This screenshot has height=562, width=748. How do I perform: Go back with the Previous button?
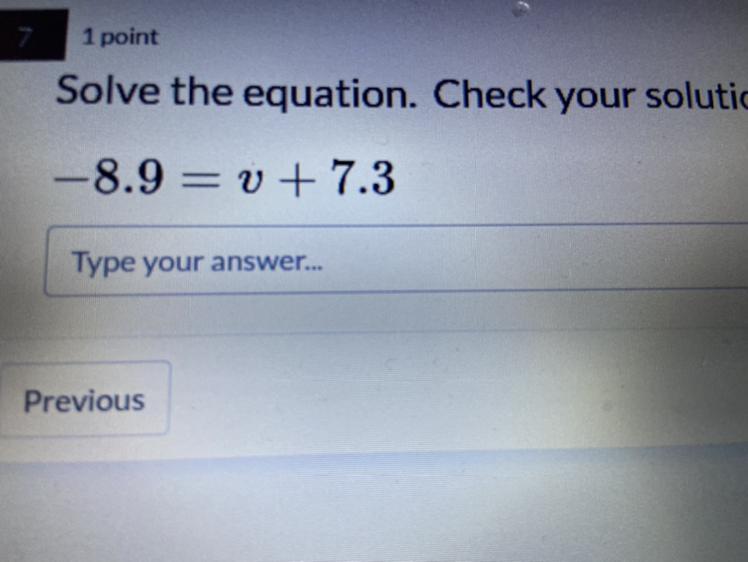pyautogui.click(x=85, y=400)
